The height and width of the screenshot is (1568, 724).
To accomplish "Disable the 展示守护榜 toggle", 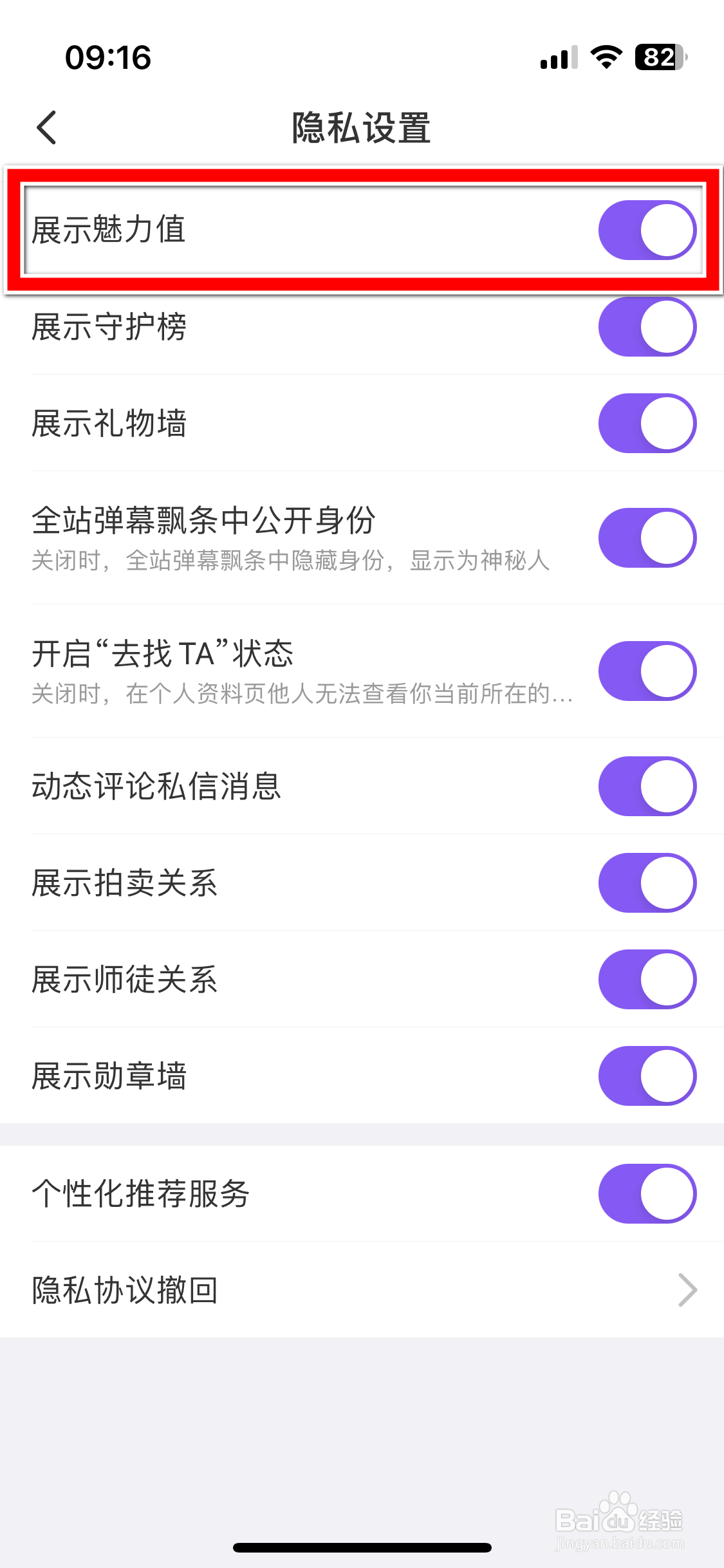I will click(647, 327).
